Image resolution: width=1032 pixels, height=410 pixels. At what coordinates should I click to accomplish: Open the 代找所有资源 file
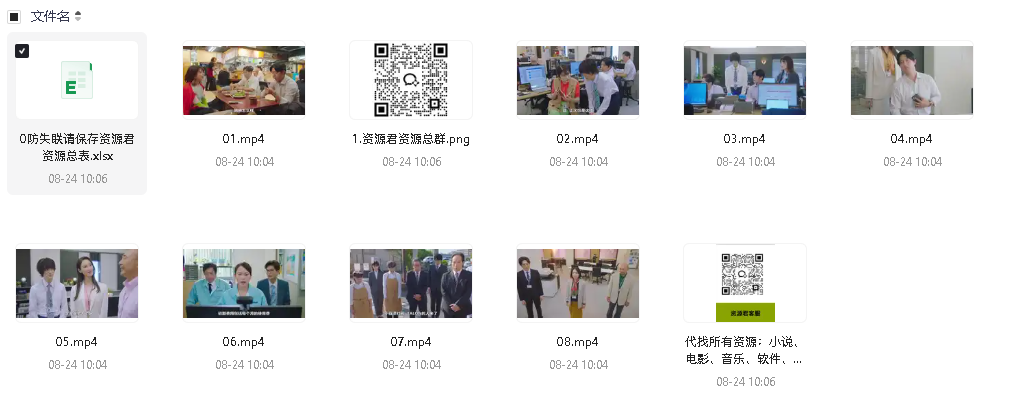pos(745,284)
